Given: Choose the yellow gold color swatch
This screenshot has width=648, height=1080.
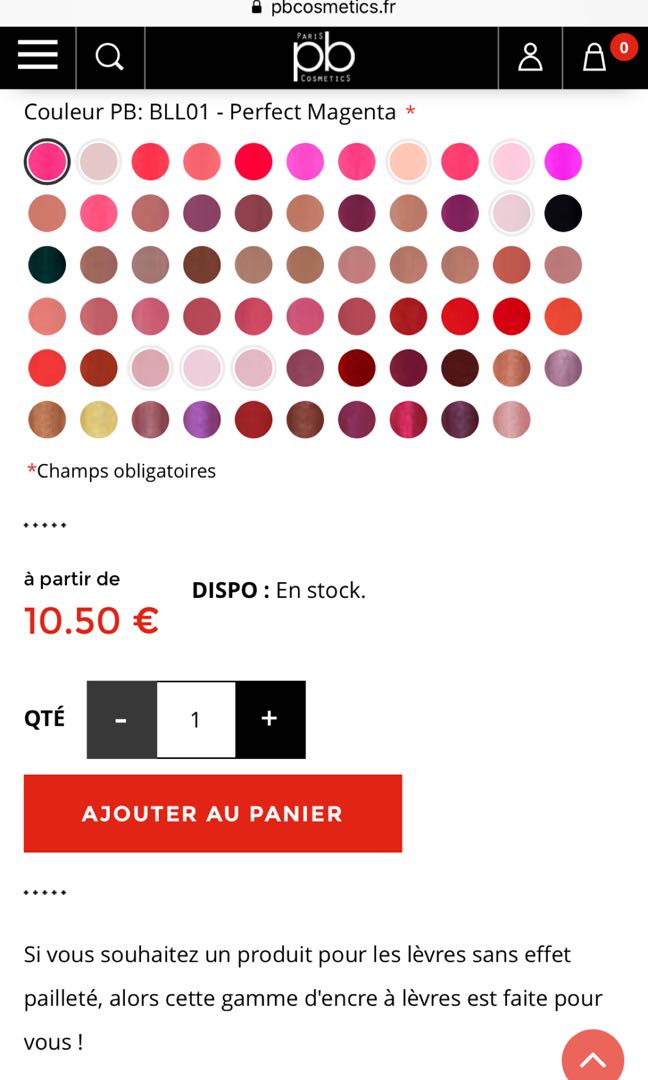Looking at the screenshot, I should [x=98, y=420].
